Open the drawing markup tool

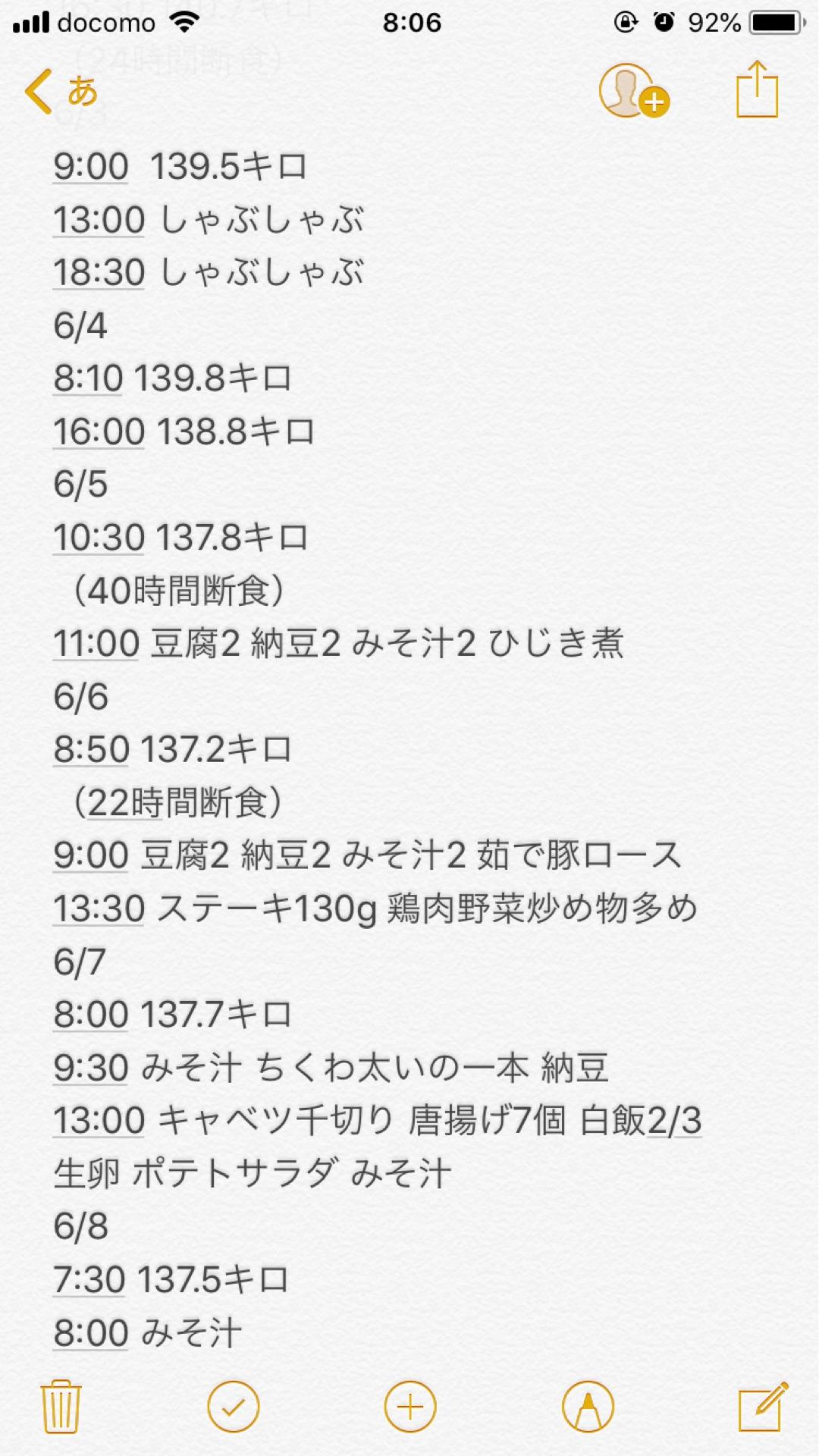[588, 1407]
